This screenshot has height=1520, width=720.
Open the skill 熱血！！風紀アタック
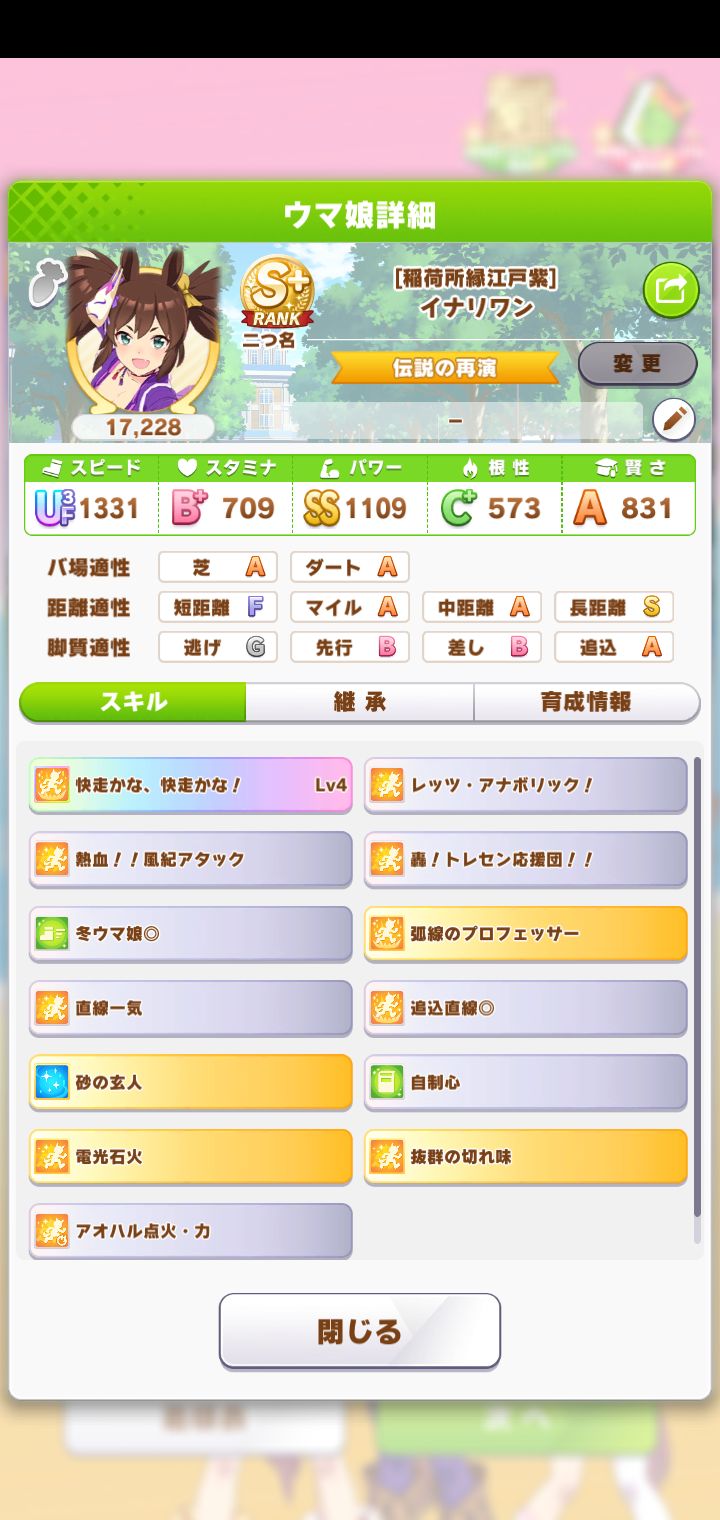click(190, 859)
